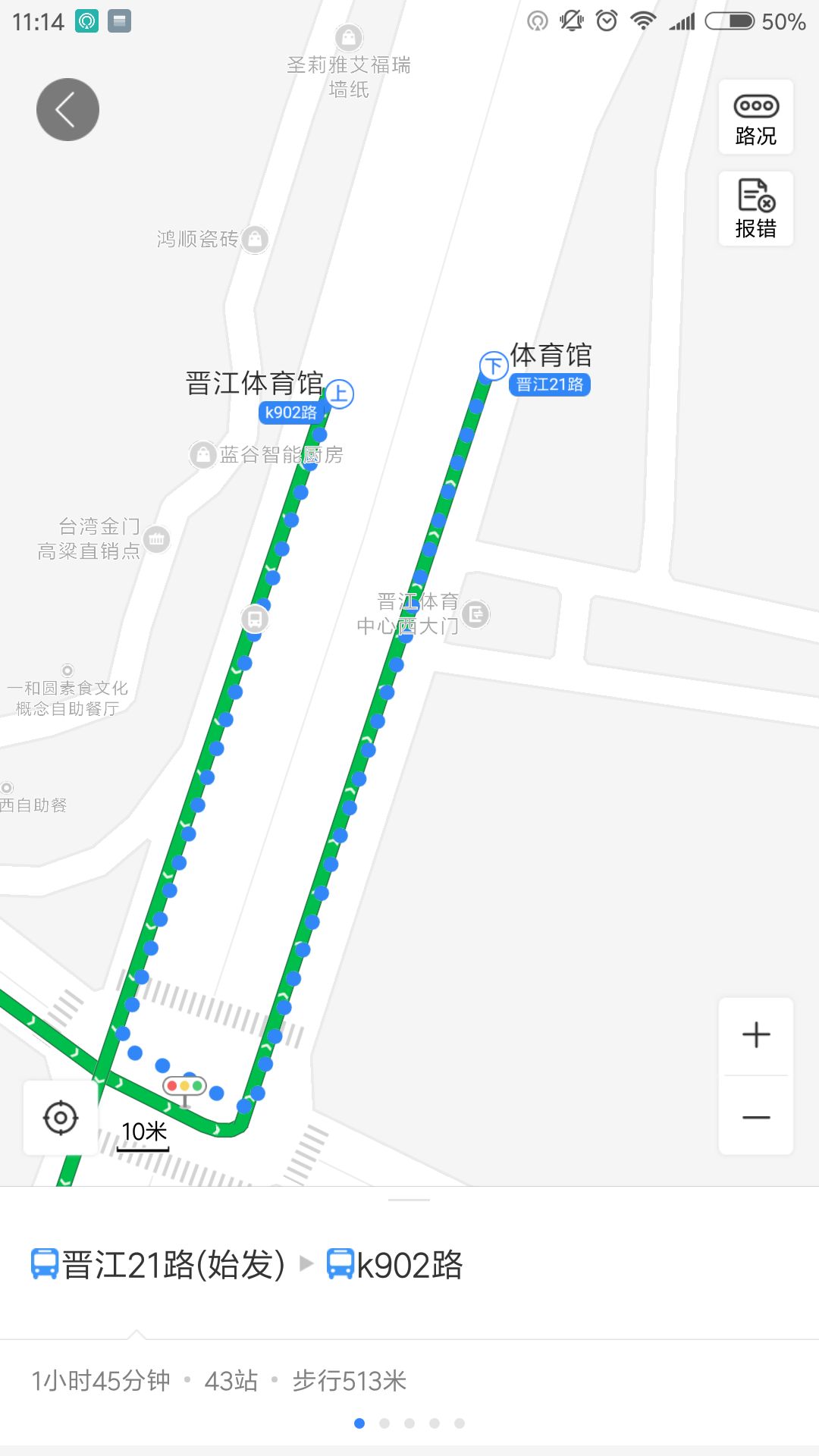Screen dimensions: 819x1456
Task: Zoom out of the map
Action: tap(755, 1117)
